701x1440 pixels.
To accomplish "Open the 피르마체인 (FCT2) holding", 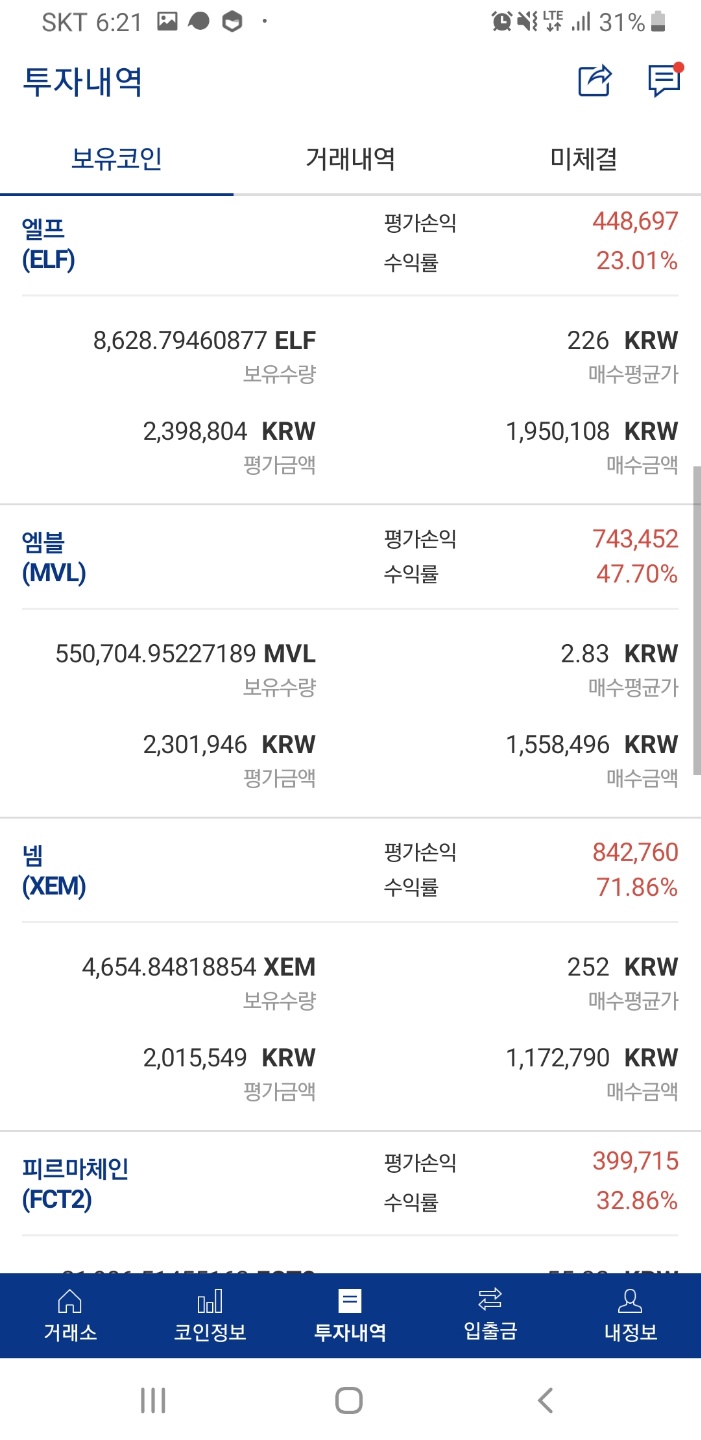I will [75, 1183].
